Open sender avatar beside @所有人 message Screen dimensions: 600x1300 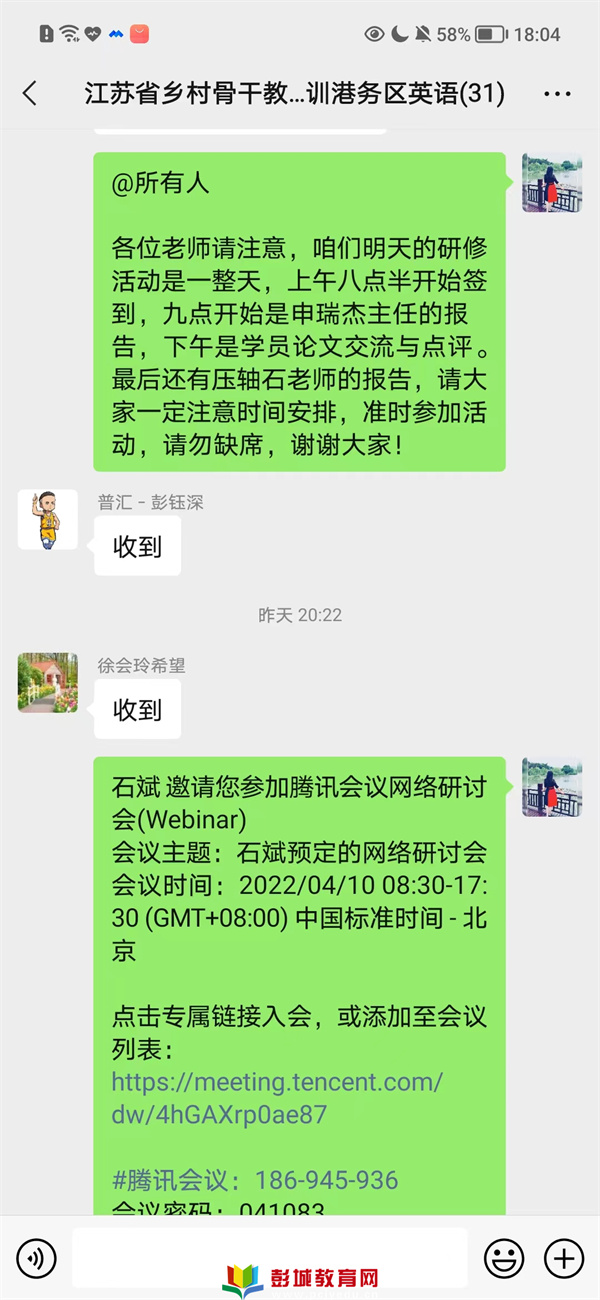pos(552,182)
